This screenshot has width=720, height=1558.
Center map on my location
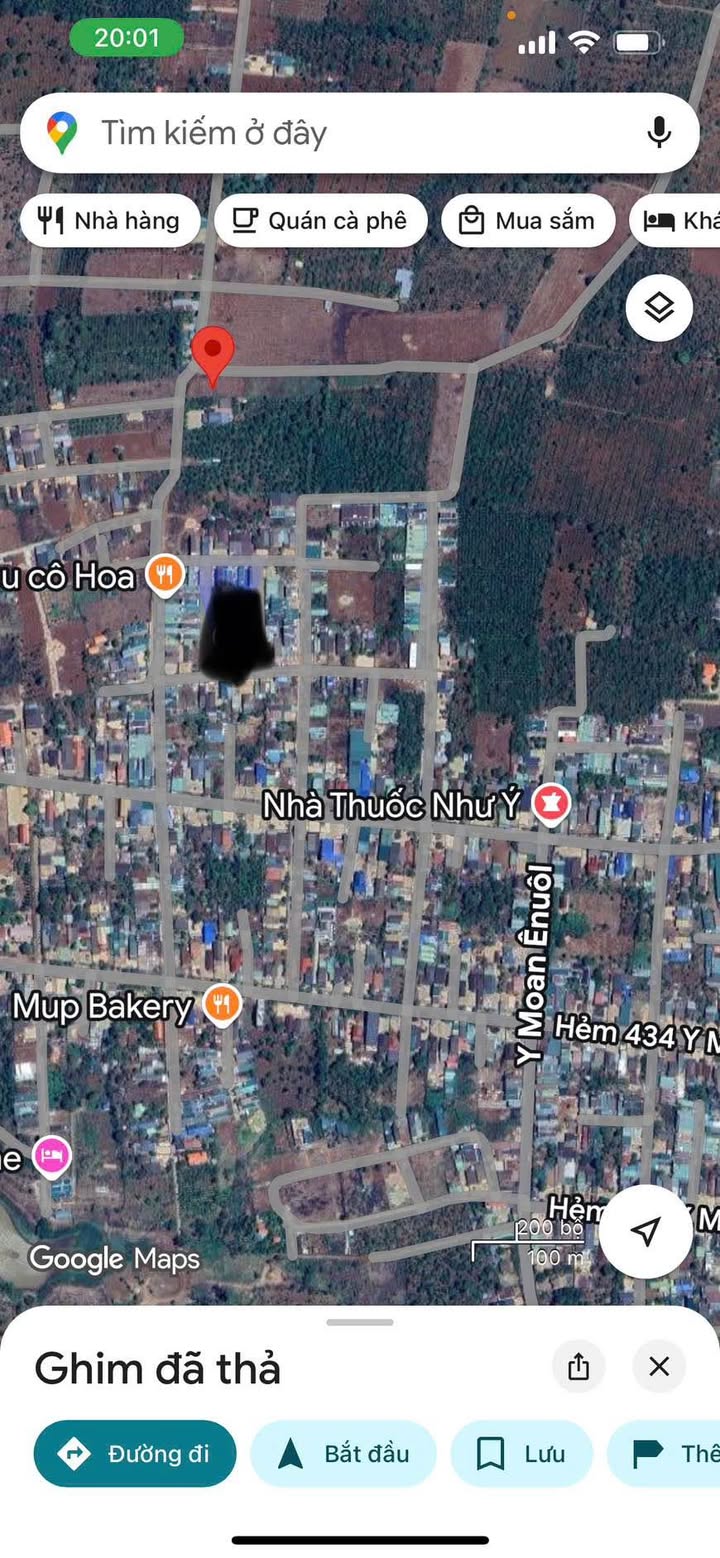coord(646,1231)
